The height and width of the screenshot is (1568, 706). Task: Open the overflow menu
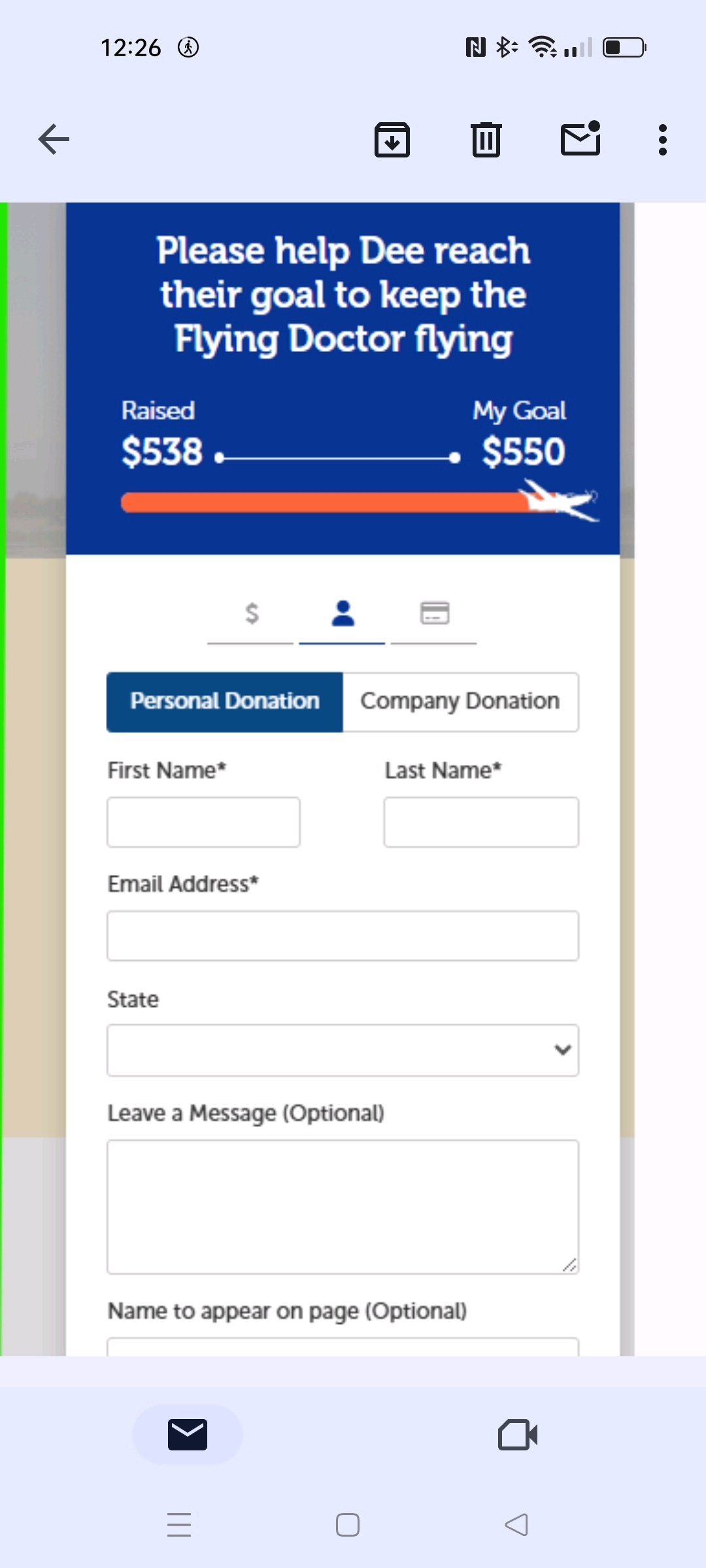(663, 139)
